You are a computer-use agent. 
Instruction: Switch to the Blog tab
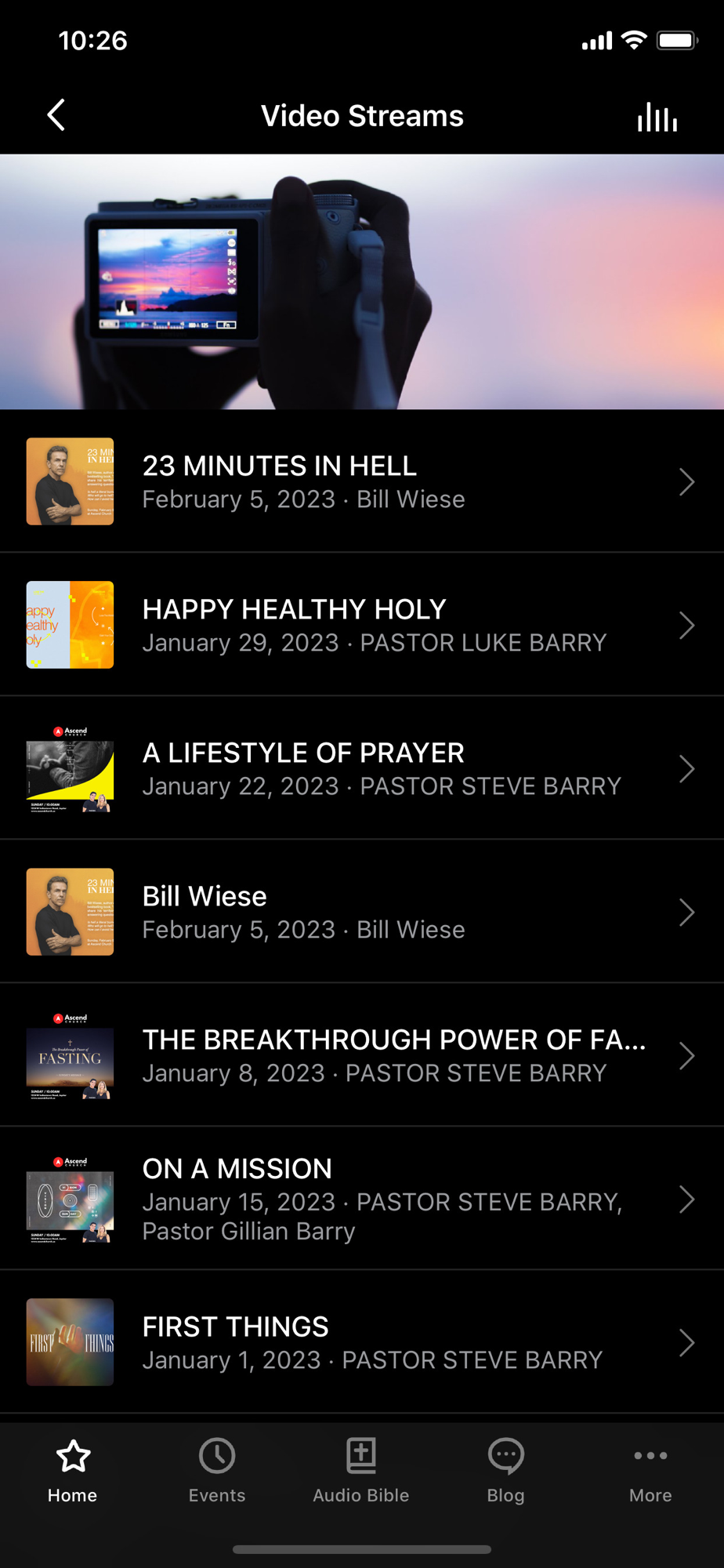point(505,1471)
